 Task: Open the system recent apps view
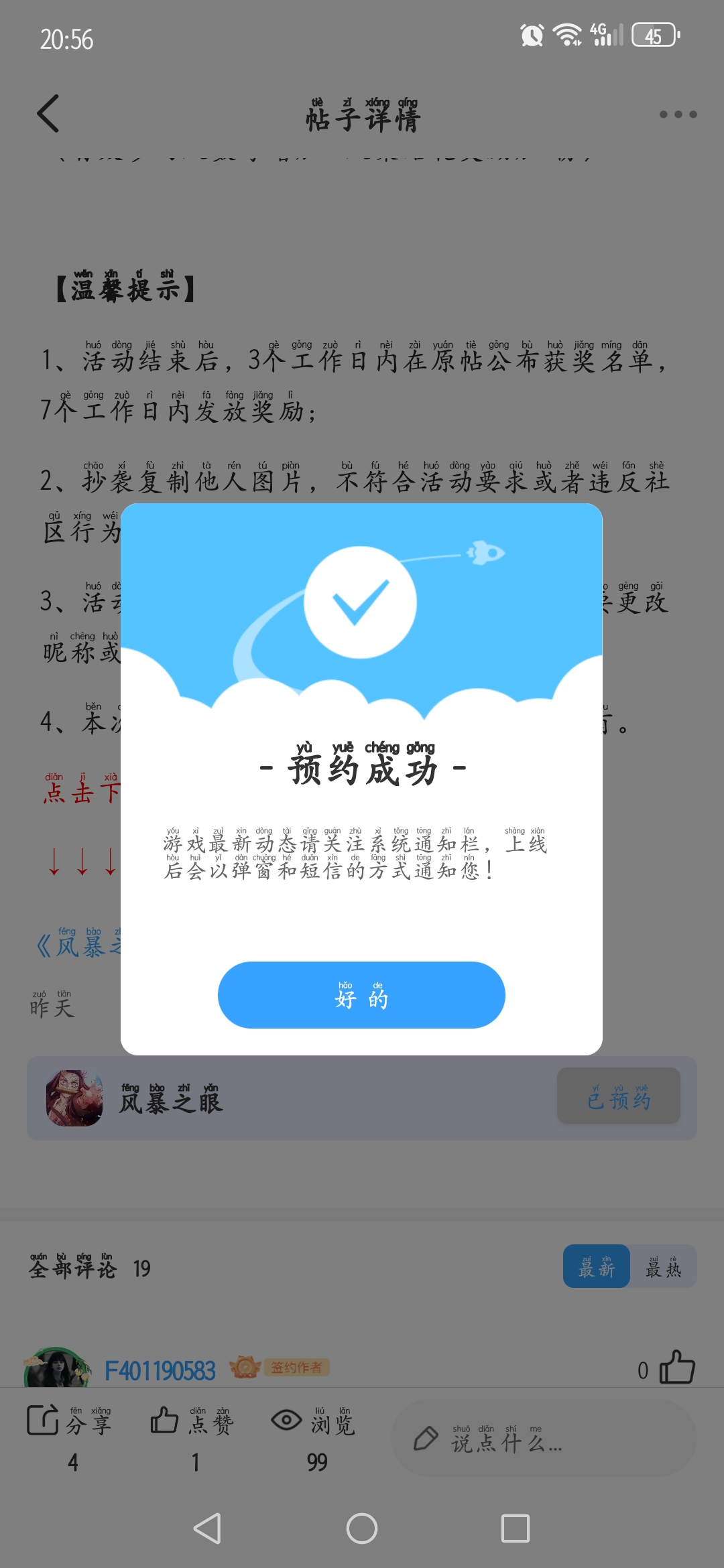point(515,1528)
